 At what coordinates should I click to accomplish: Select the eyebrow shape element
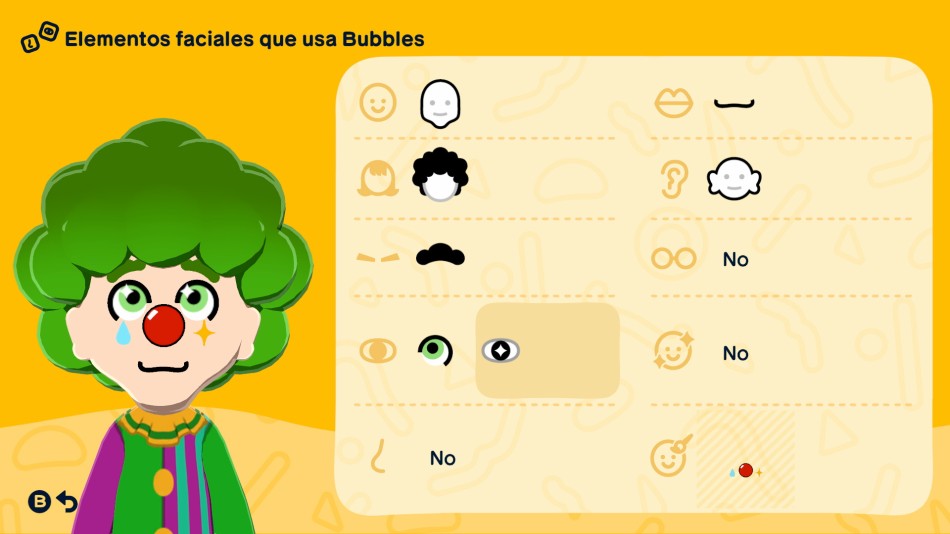pyautogui.click(x=440, y=255)
